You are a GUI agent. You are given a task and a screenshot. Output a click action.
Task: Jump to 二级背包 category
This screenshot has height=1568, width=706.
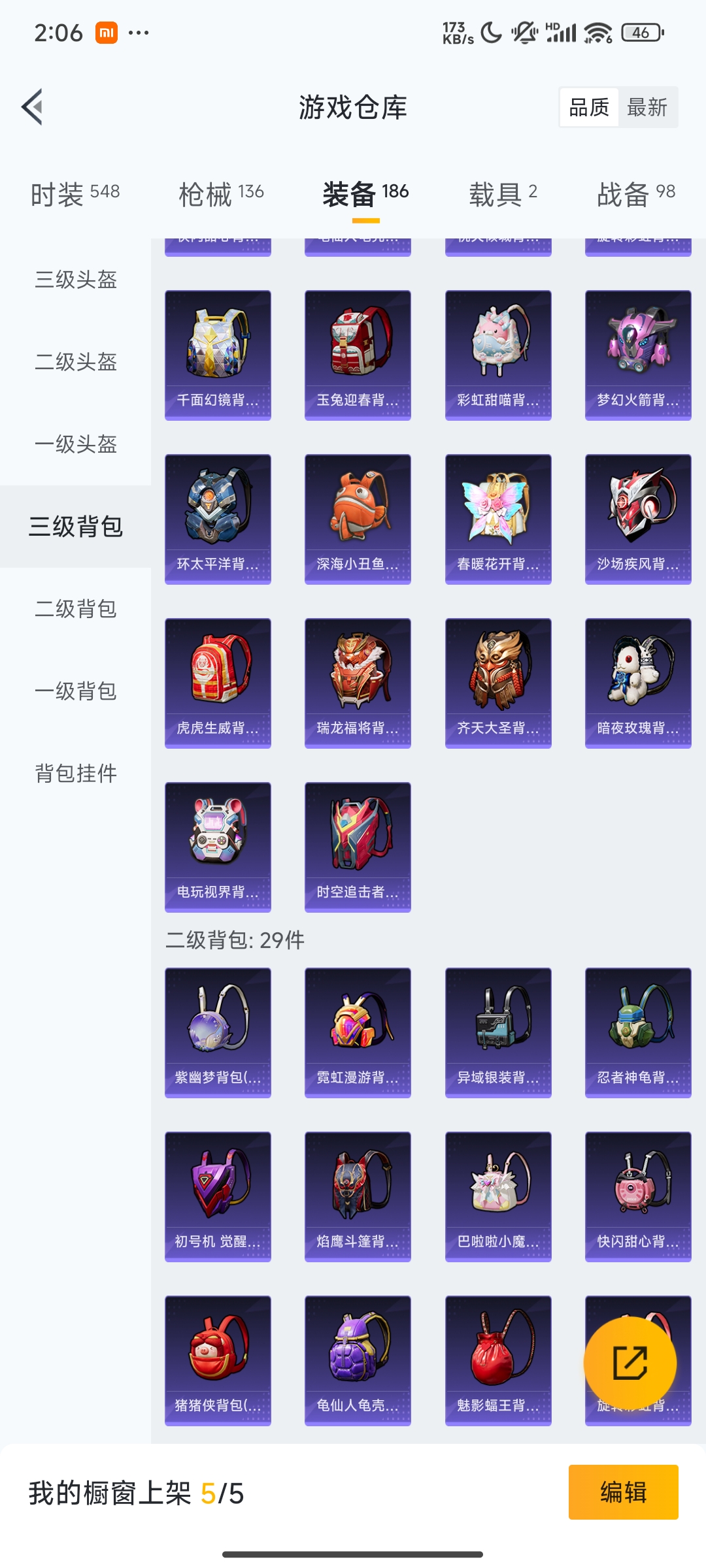point(76,609)
